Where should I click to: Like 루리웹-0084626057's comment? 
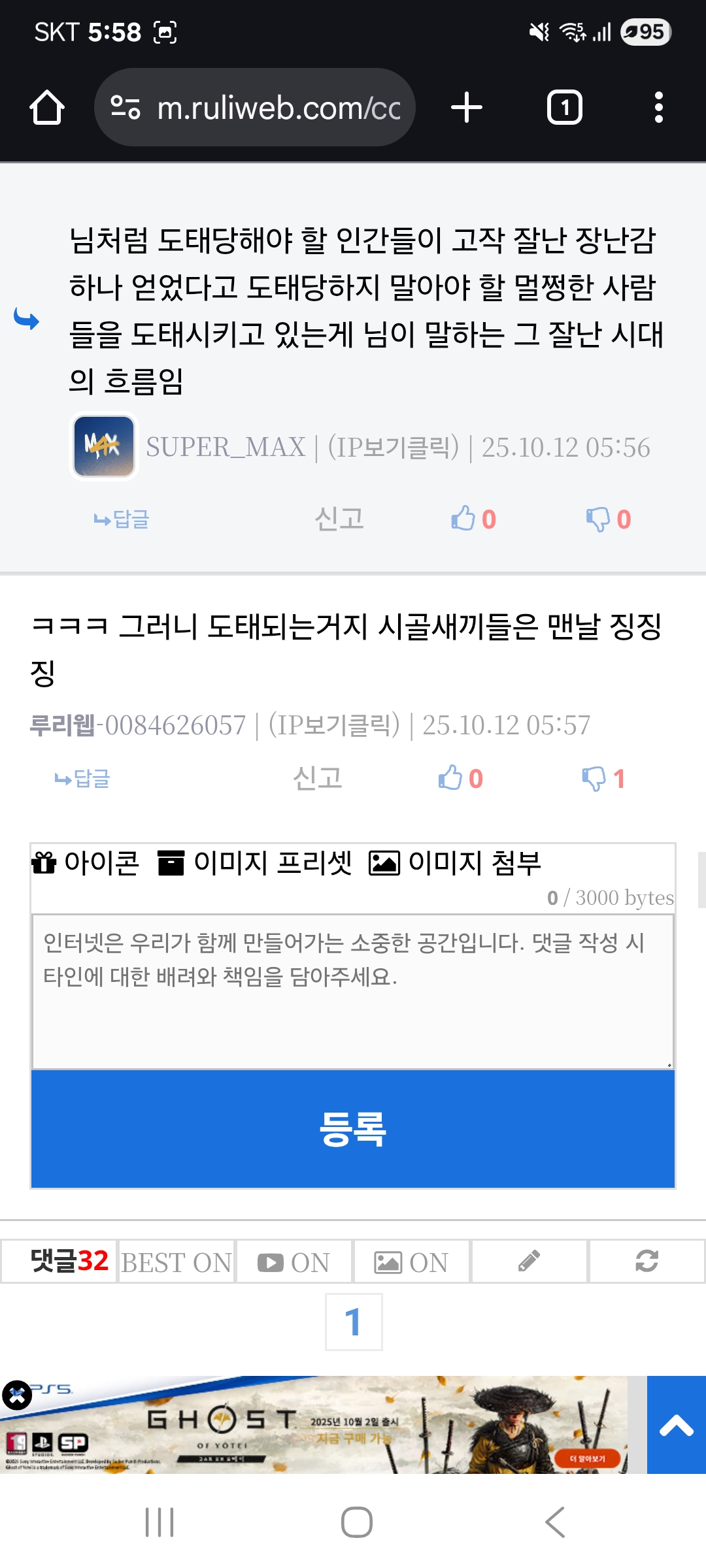tap(460, 779)
